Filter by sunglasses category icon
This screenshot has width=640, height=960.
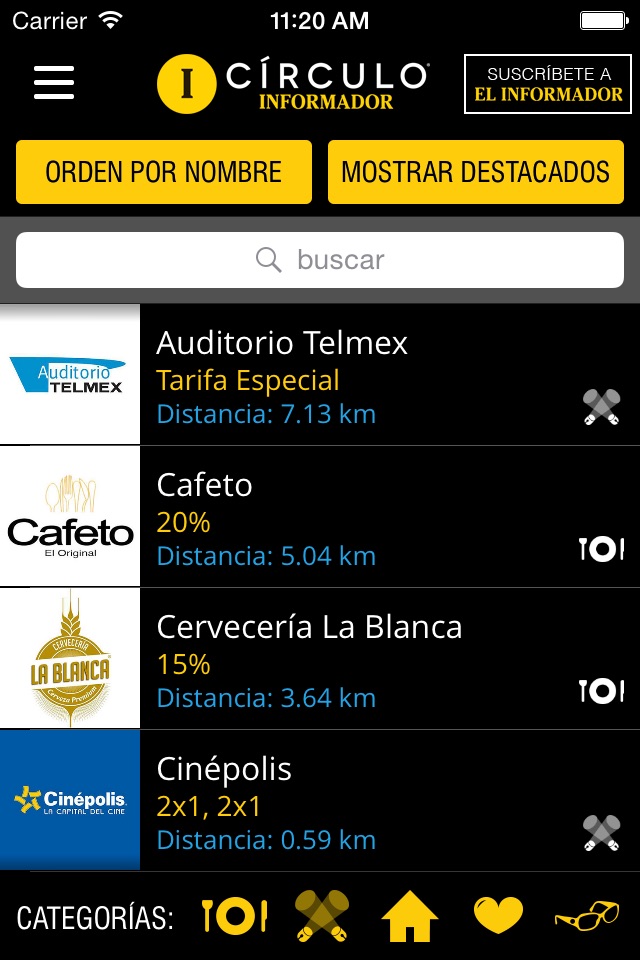point(587,916)
